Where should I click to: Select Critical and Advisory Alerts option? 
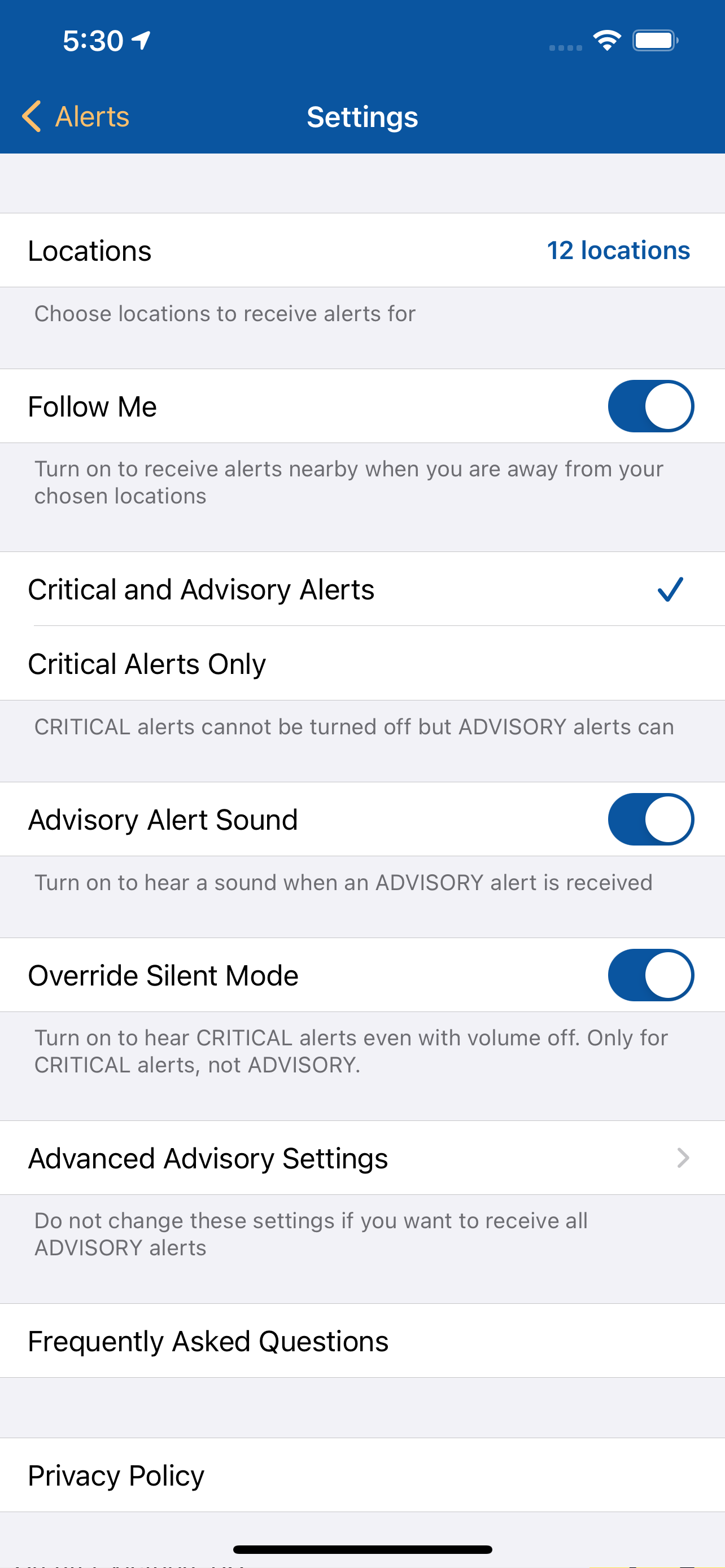tap(201, 589)
